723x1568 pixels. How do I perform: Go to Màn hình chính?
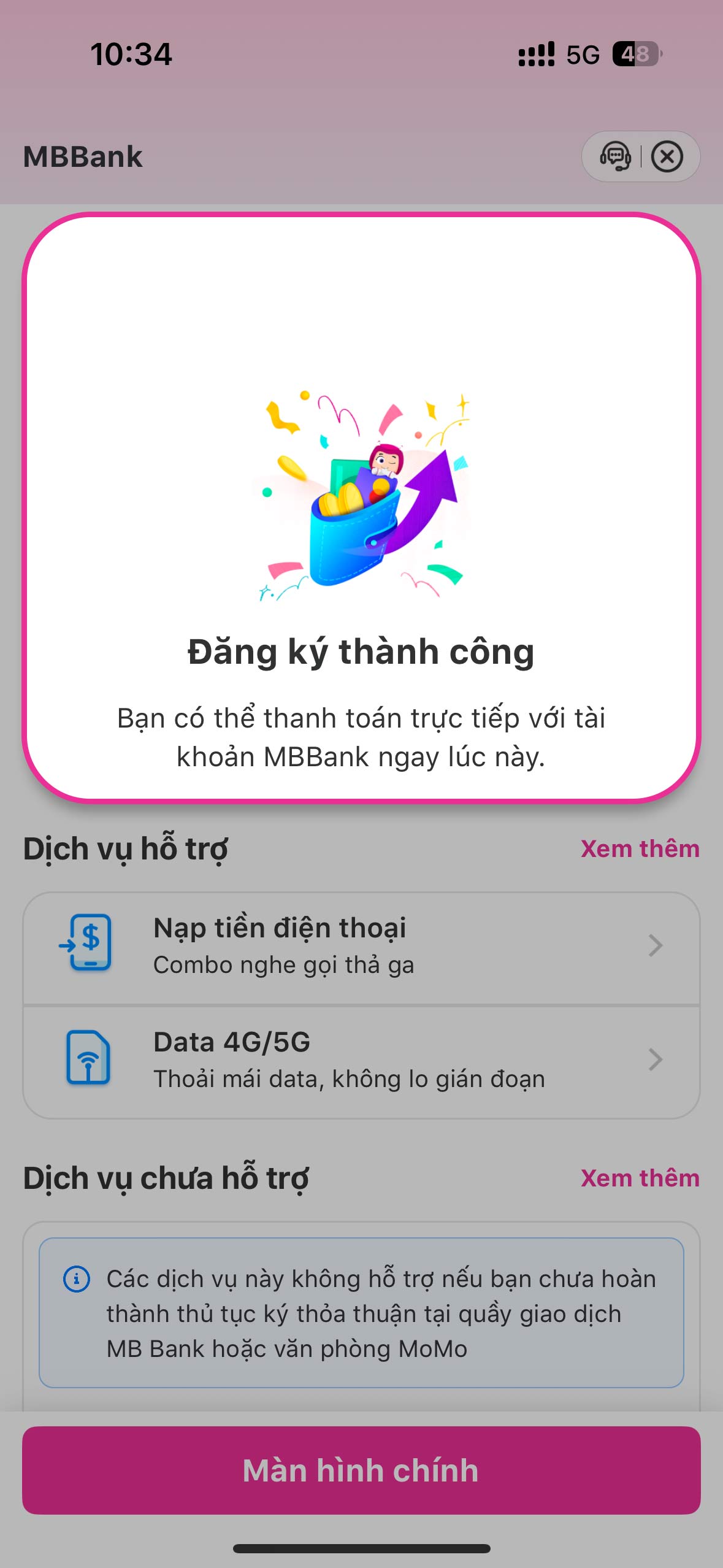[x=361, y=1470]
